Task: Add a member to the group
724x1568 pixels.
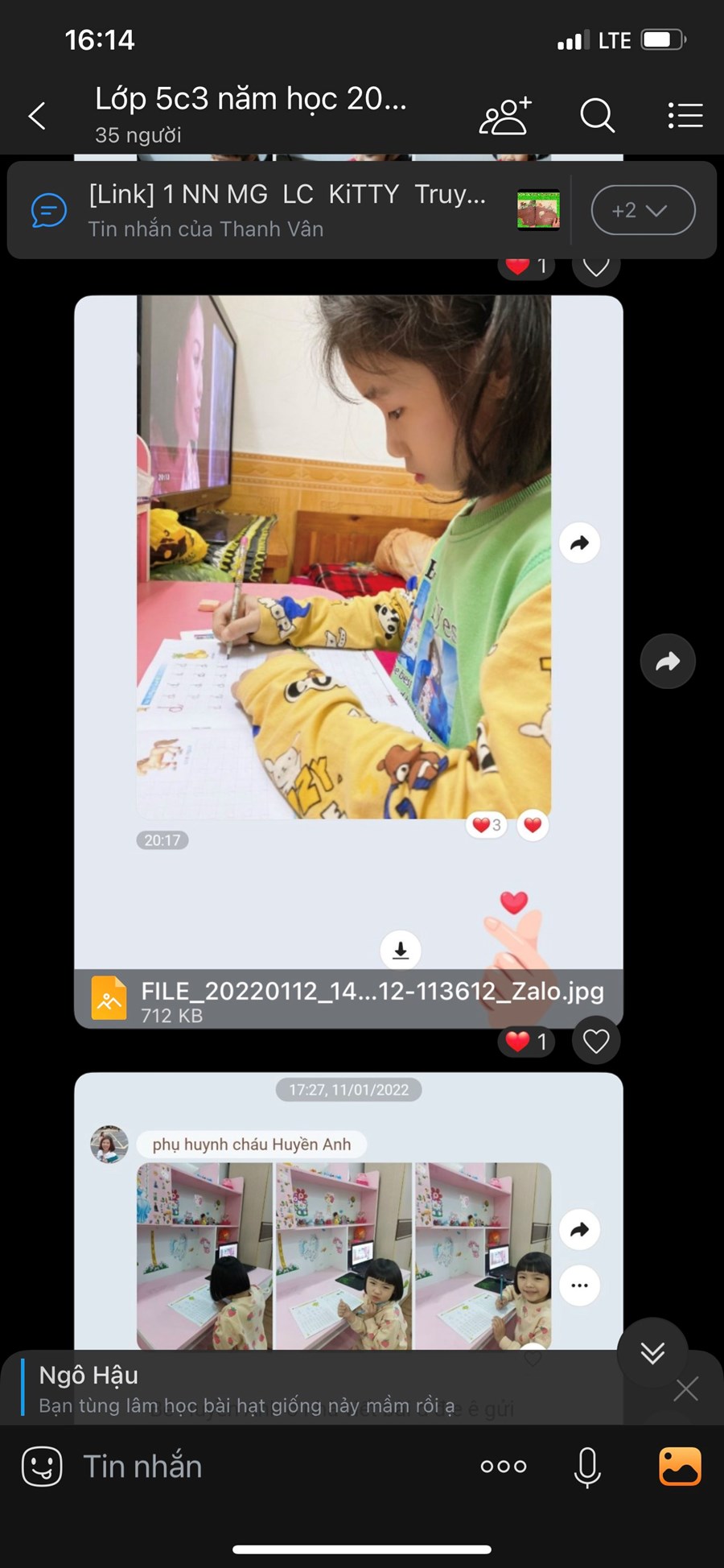Action: 505,116
